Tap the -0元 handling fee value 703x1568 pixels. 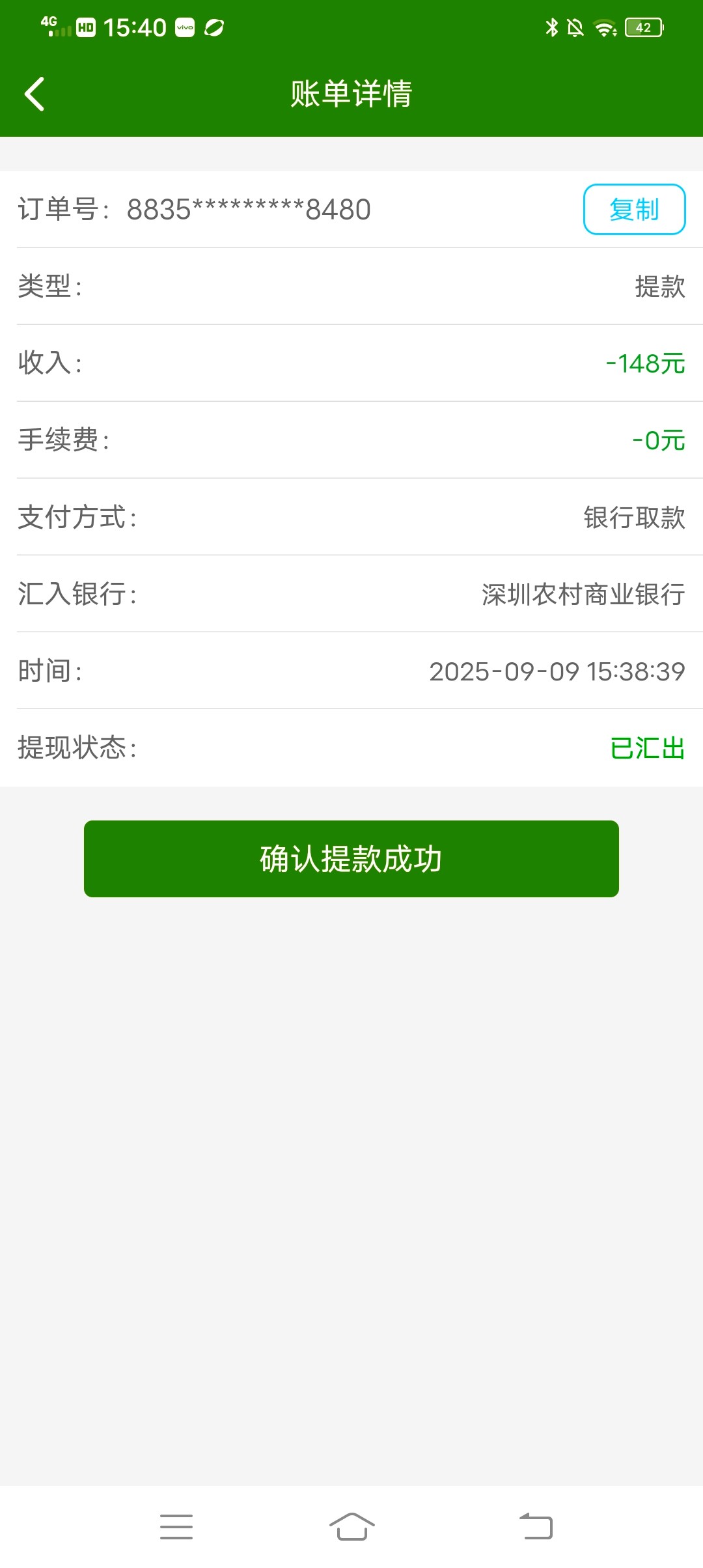click(657, 440)
